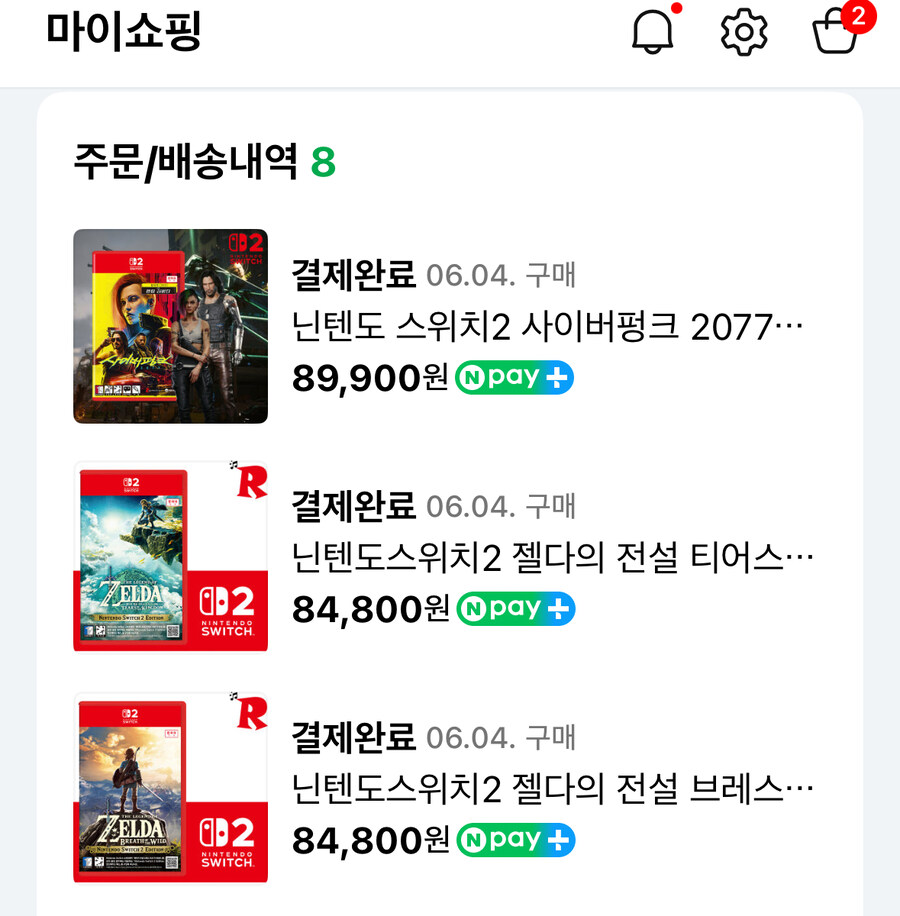Open the Zelda Breath of Wild thumbnail
Viewport: 900px width, 916px height.
tap(170, 788)
